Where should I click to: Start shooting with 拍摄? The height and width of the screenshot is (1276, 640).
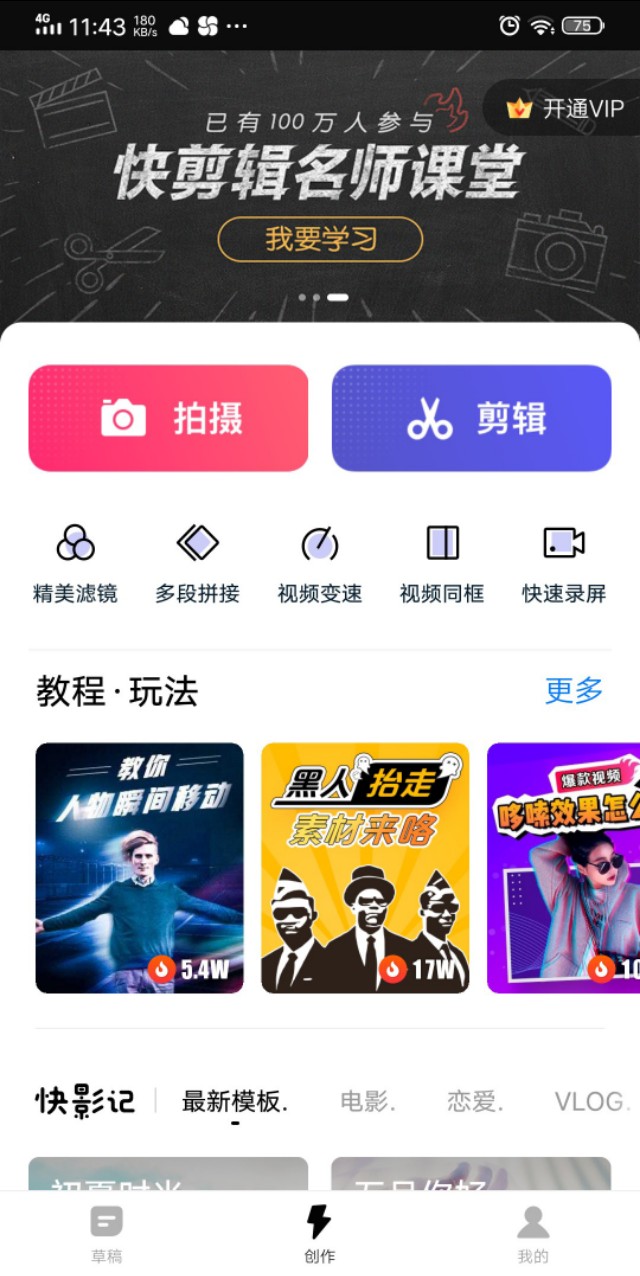[168, 418]
